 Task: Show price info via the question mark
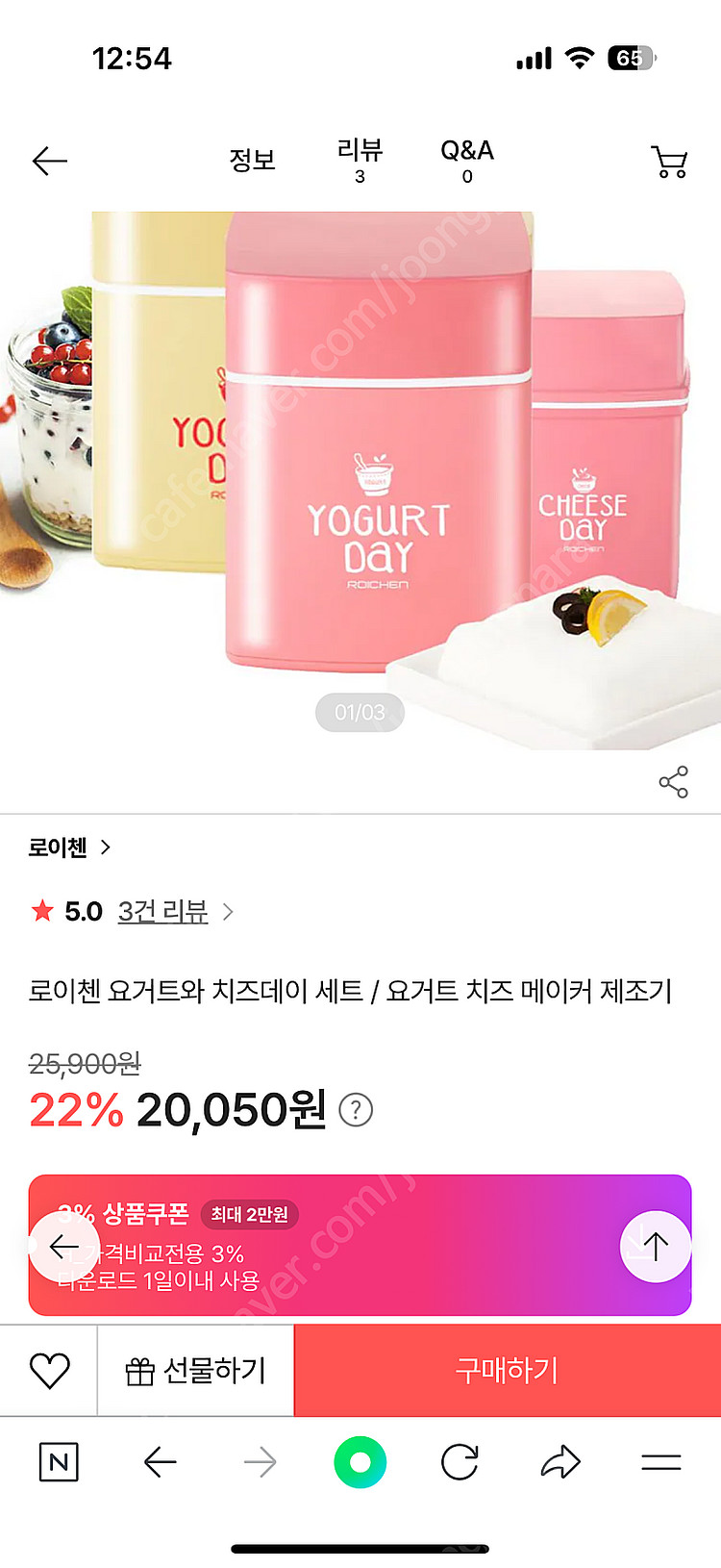tap(356, 1110)
